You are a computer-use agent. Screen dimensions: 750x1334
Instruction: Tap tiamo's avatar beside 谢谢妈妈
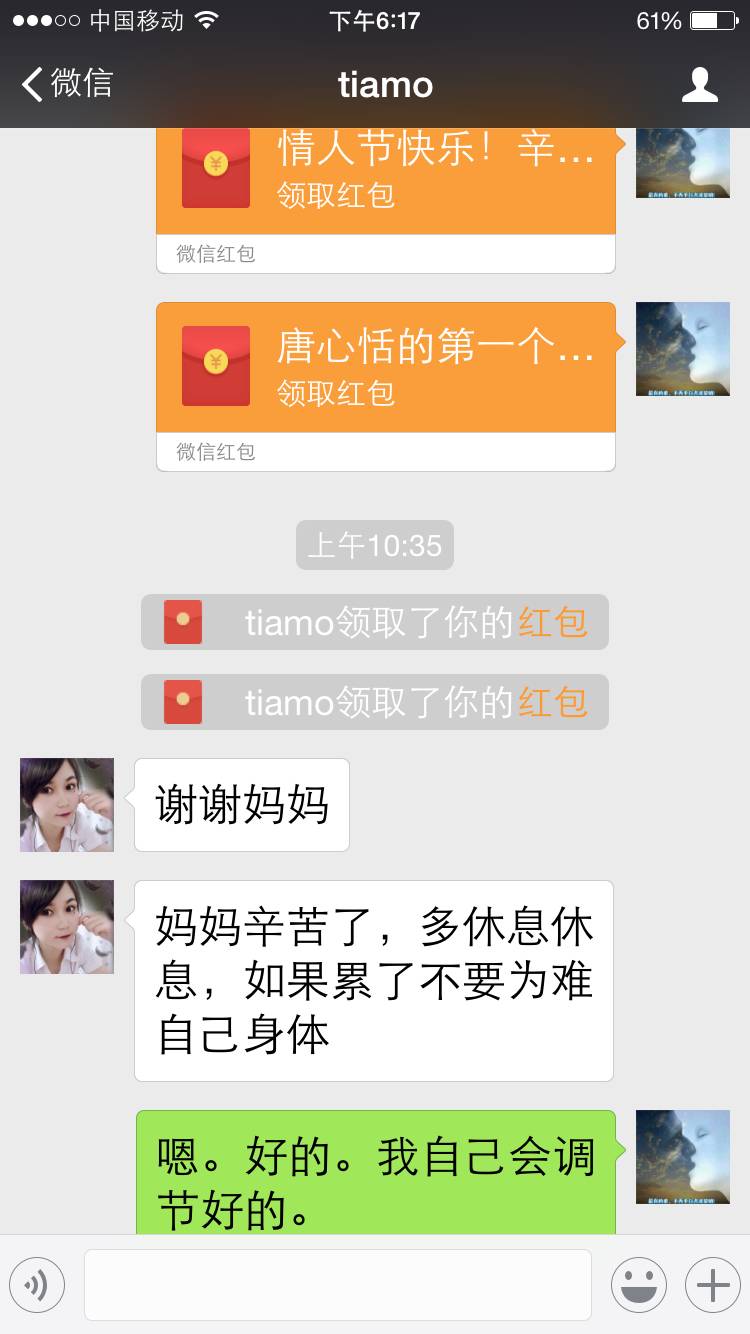point(67,805)
